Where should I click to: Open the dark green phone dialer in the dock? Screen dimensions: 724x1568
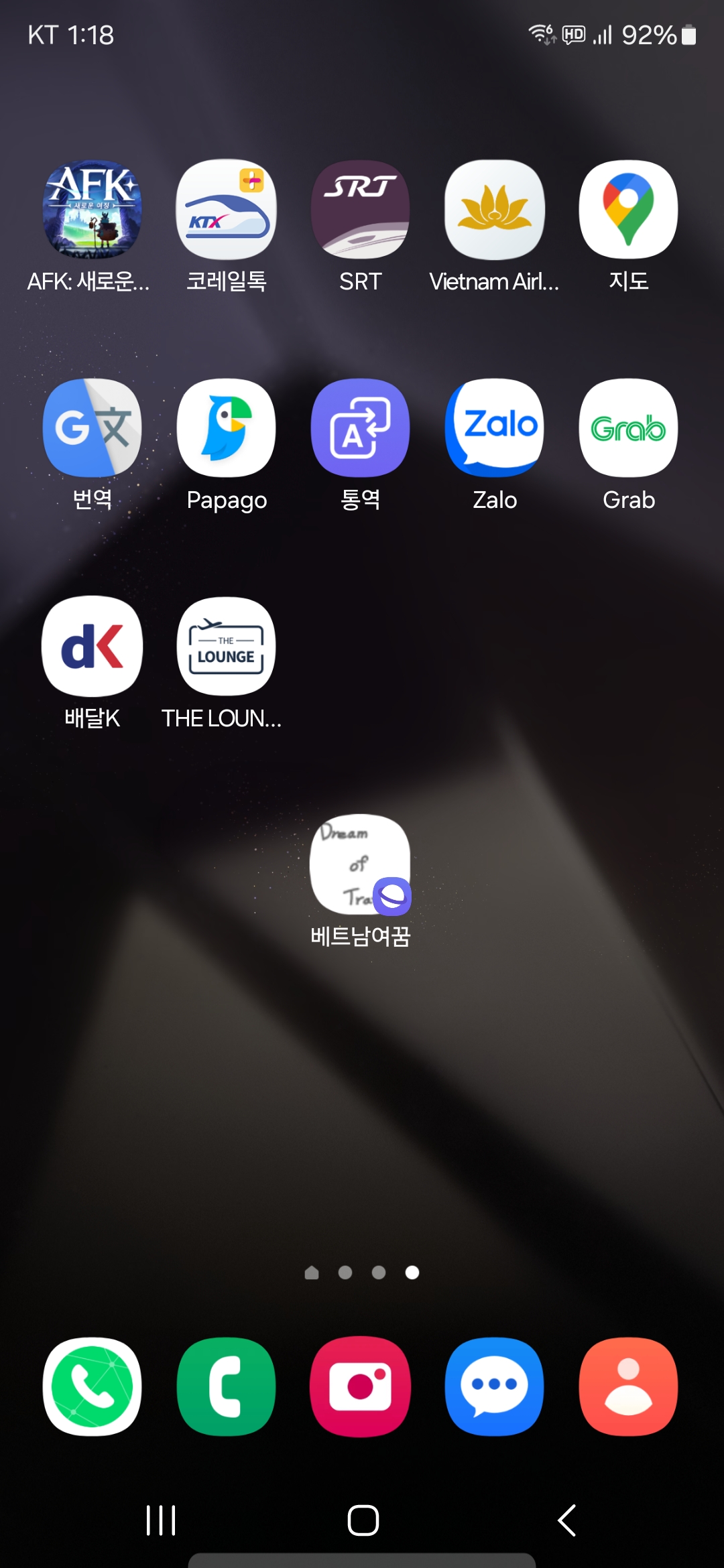coord(227,1386)
